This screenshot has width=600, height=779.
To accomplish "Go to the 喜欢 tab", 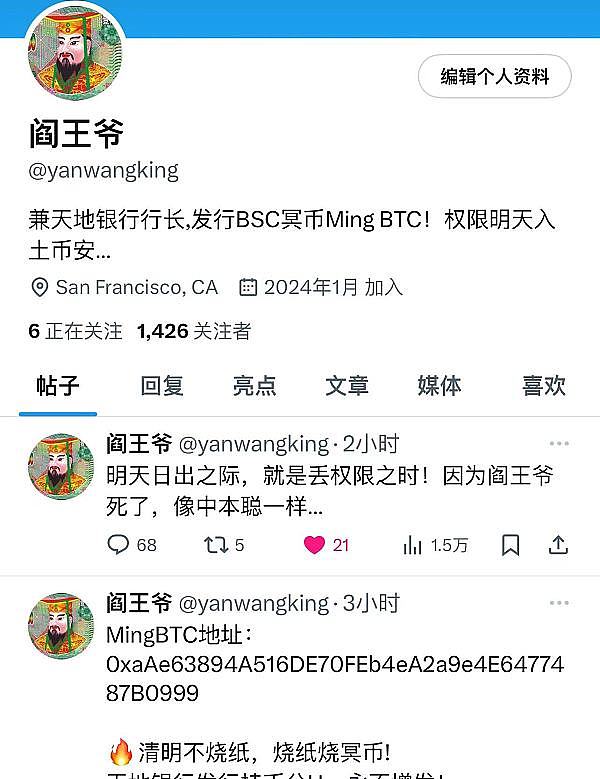I will pos(544,386).
